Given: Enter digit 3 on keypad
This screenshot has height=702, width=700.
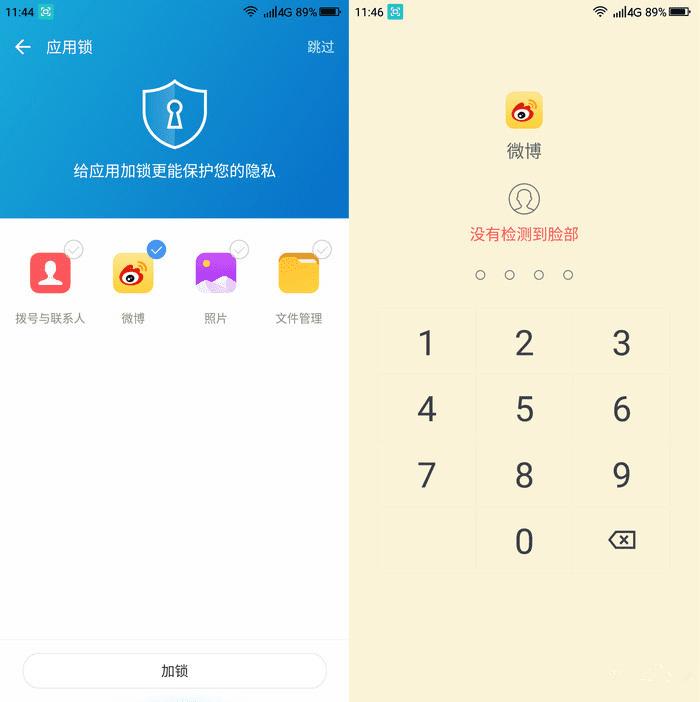Looking at the screenshot, I should (x=621, y=343).
